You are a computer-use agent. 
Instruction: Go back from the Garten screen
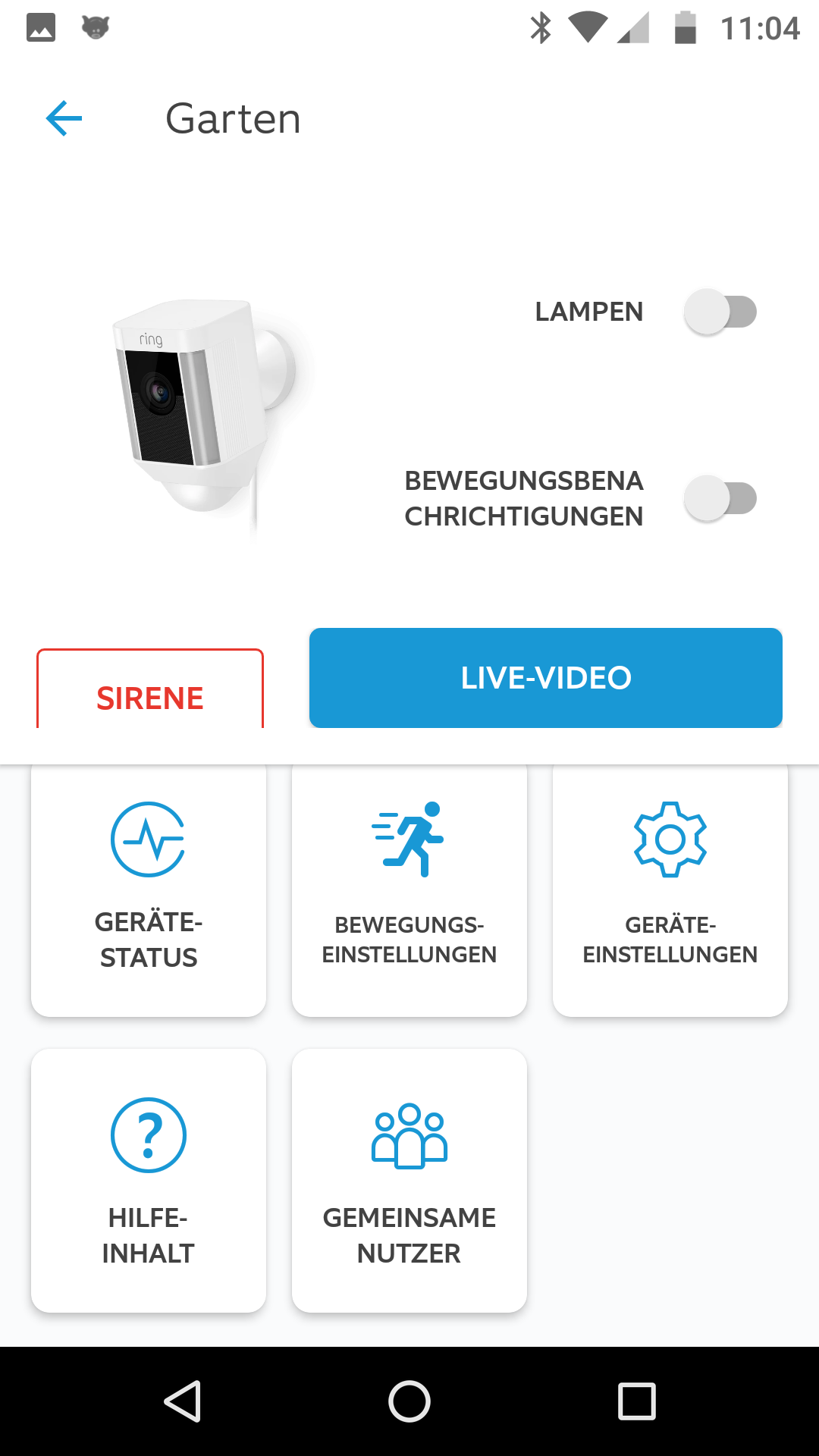pyautogui.click(x=64, y=119)
